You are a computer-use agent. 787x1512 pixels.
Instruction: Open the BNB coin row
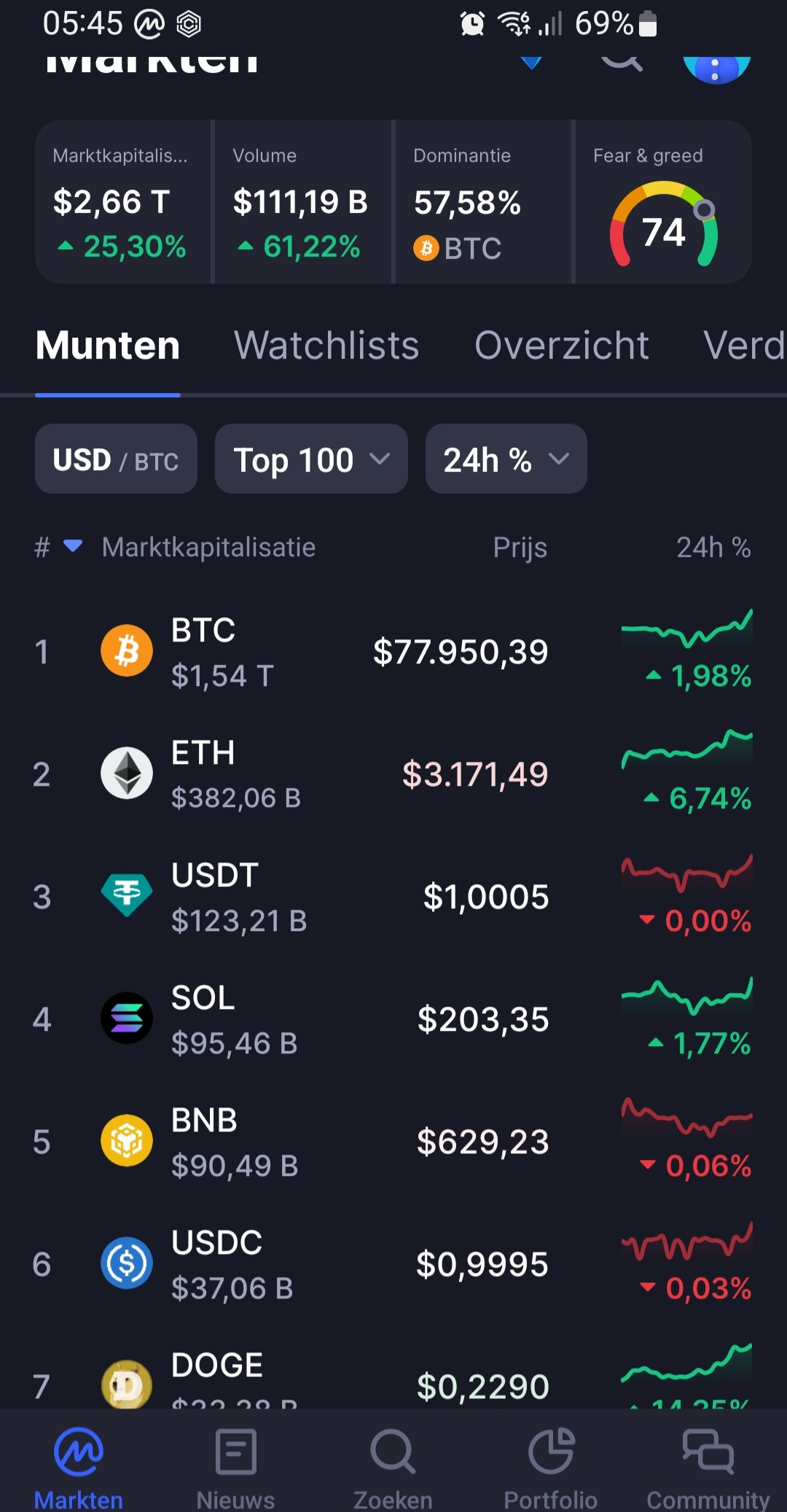click(x=393, y=1142)
